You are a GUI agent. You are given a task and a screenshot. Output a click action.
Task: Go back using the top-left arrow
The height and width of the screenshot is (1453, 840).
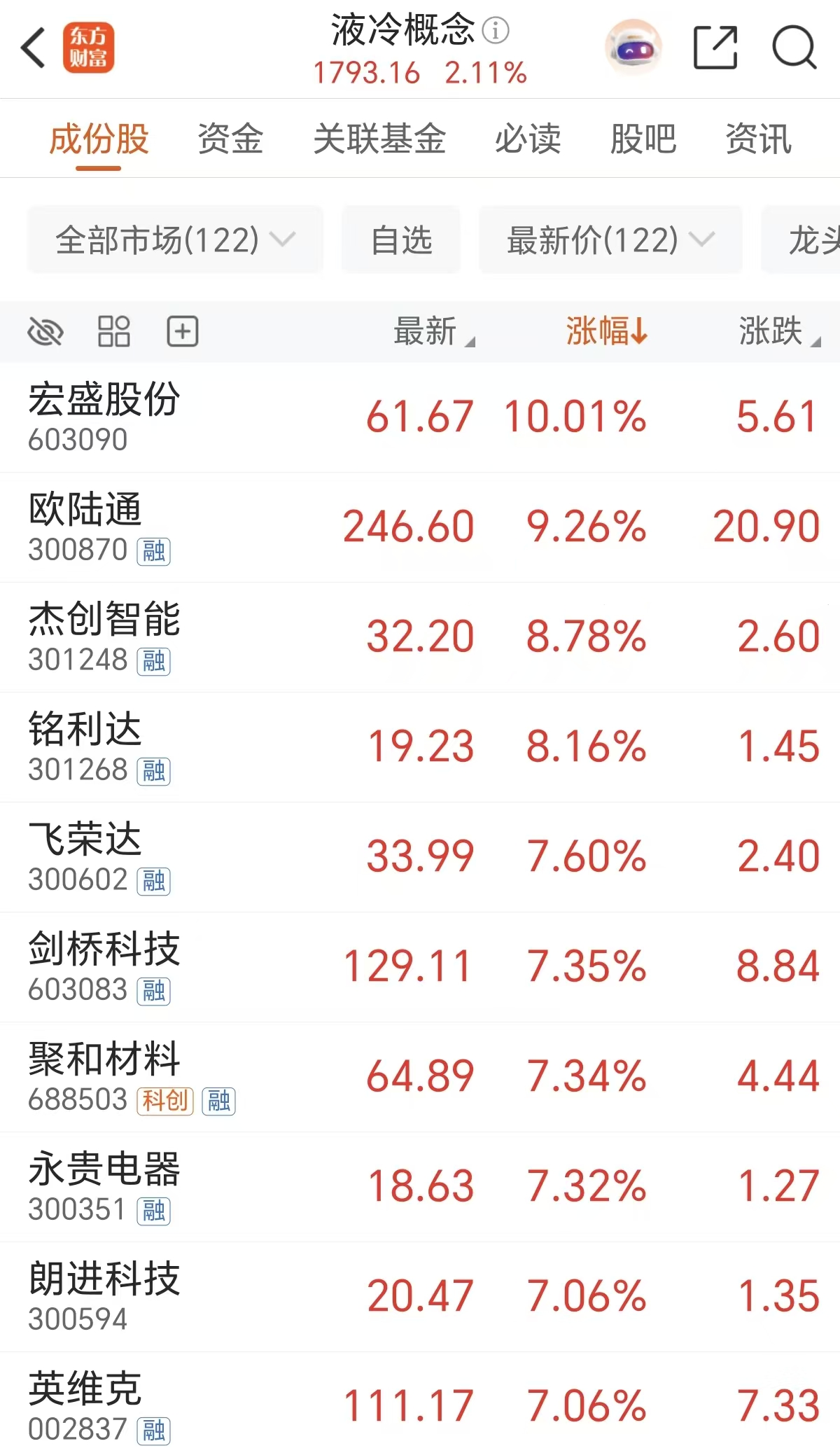coord(34,48)
